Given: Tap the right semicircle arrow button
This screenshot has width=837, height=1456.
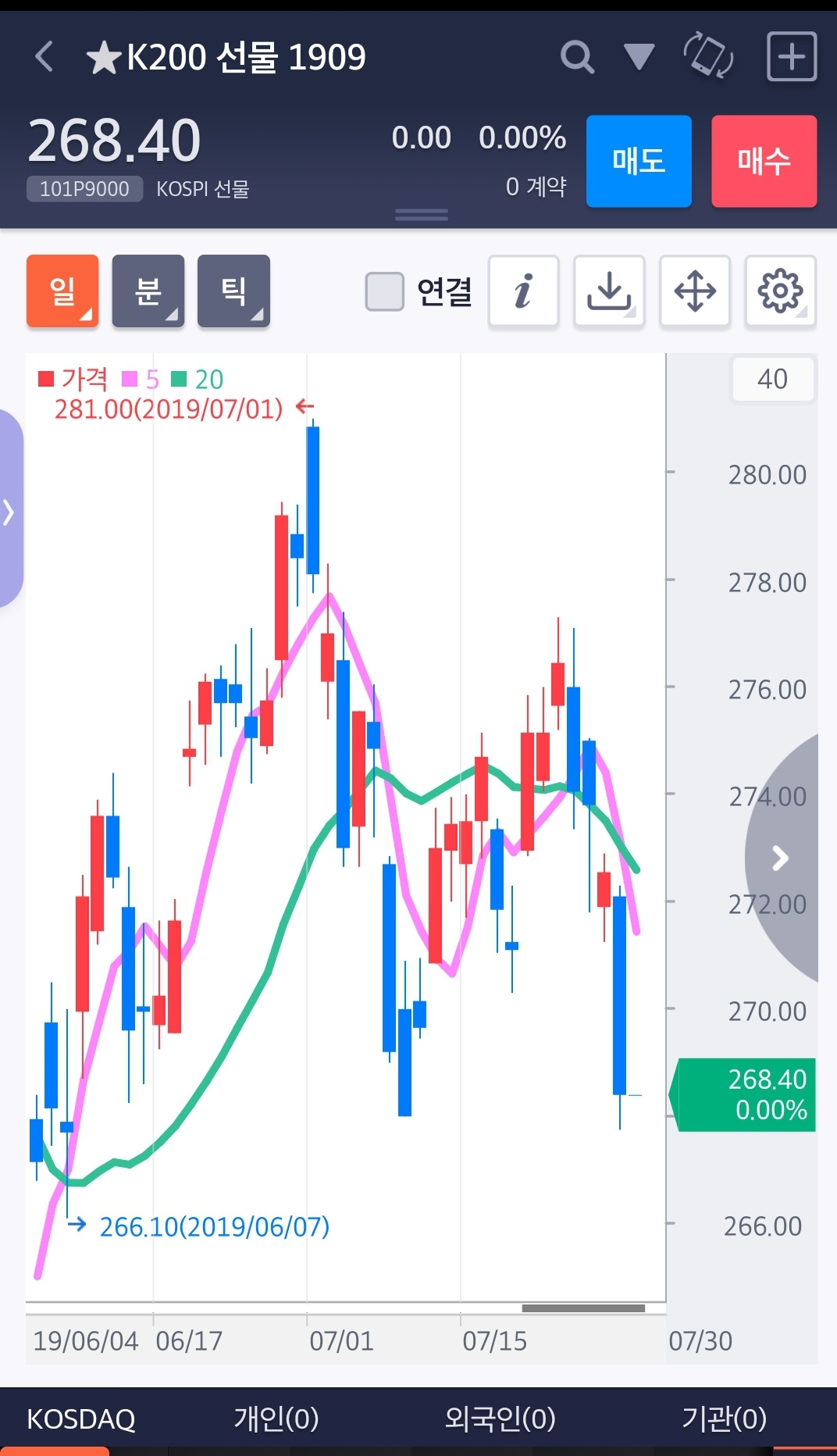Looking at the screenshot, I should pyautogui.click(x=781, y=858).
